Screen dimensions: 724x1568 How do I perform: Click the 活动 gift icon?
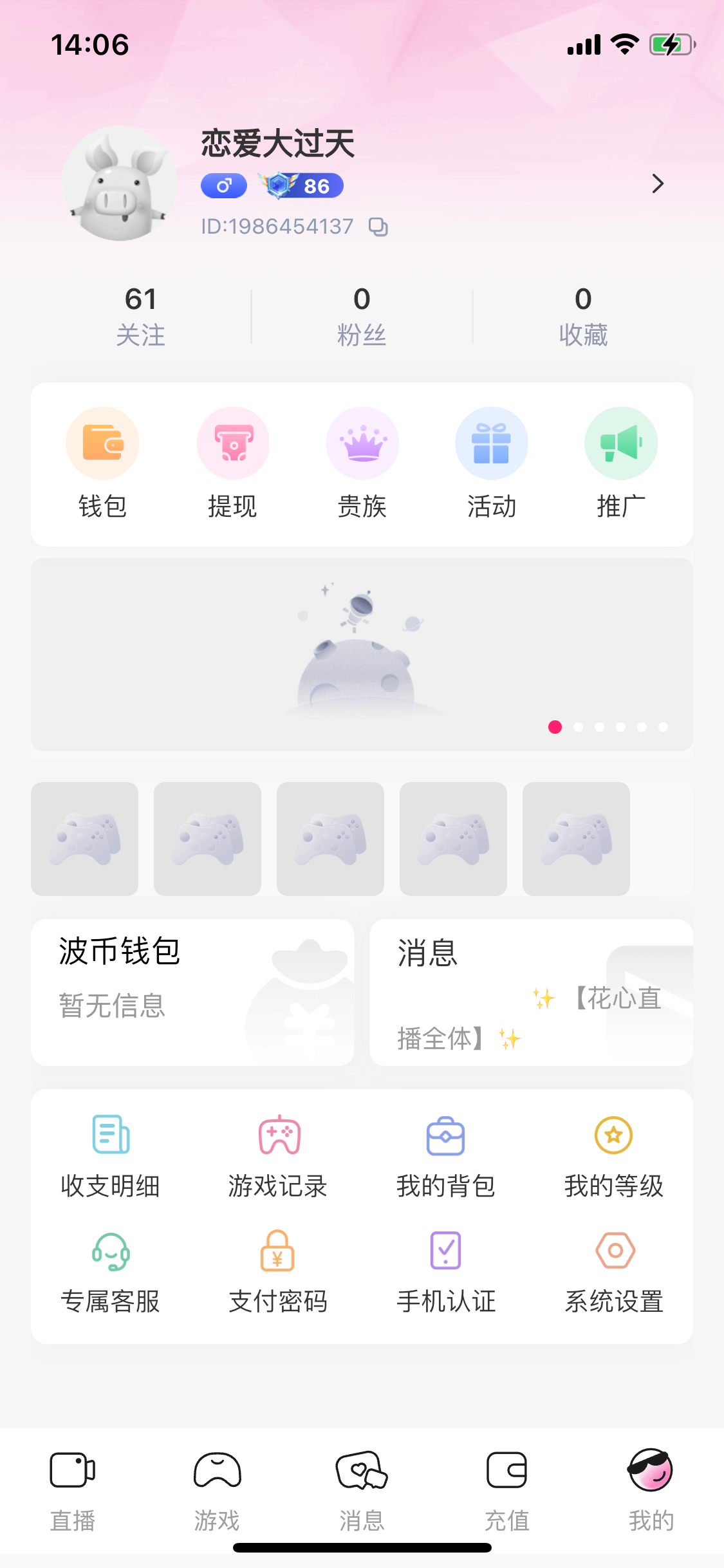tap(491, 443)
